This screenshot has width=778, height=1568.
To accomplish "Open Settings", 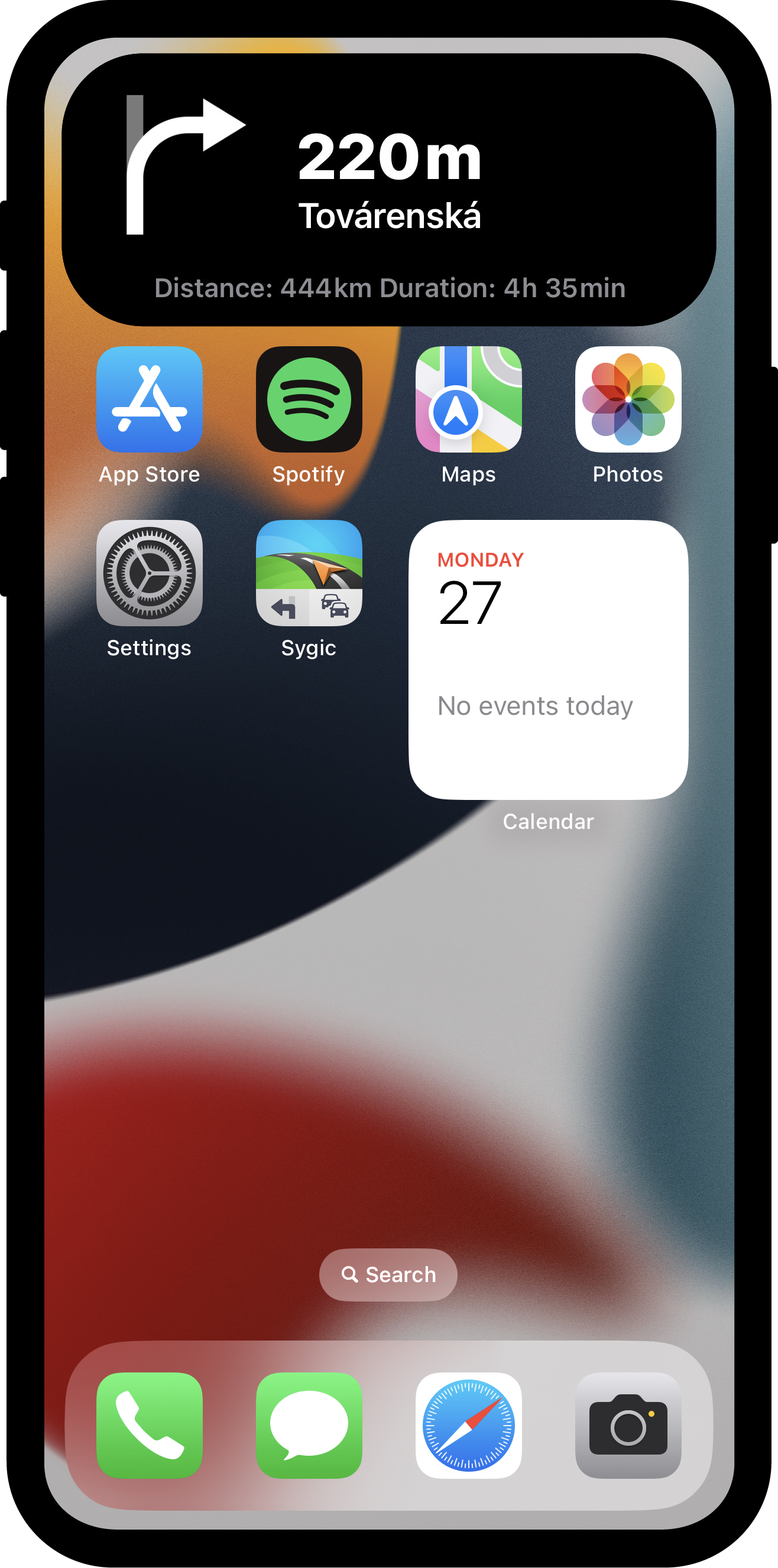I will pyautogui.click(x=149, y=572).
